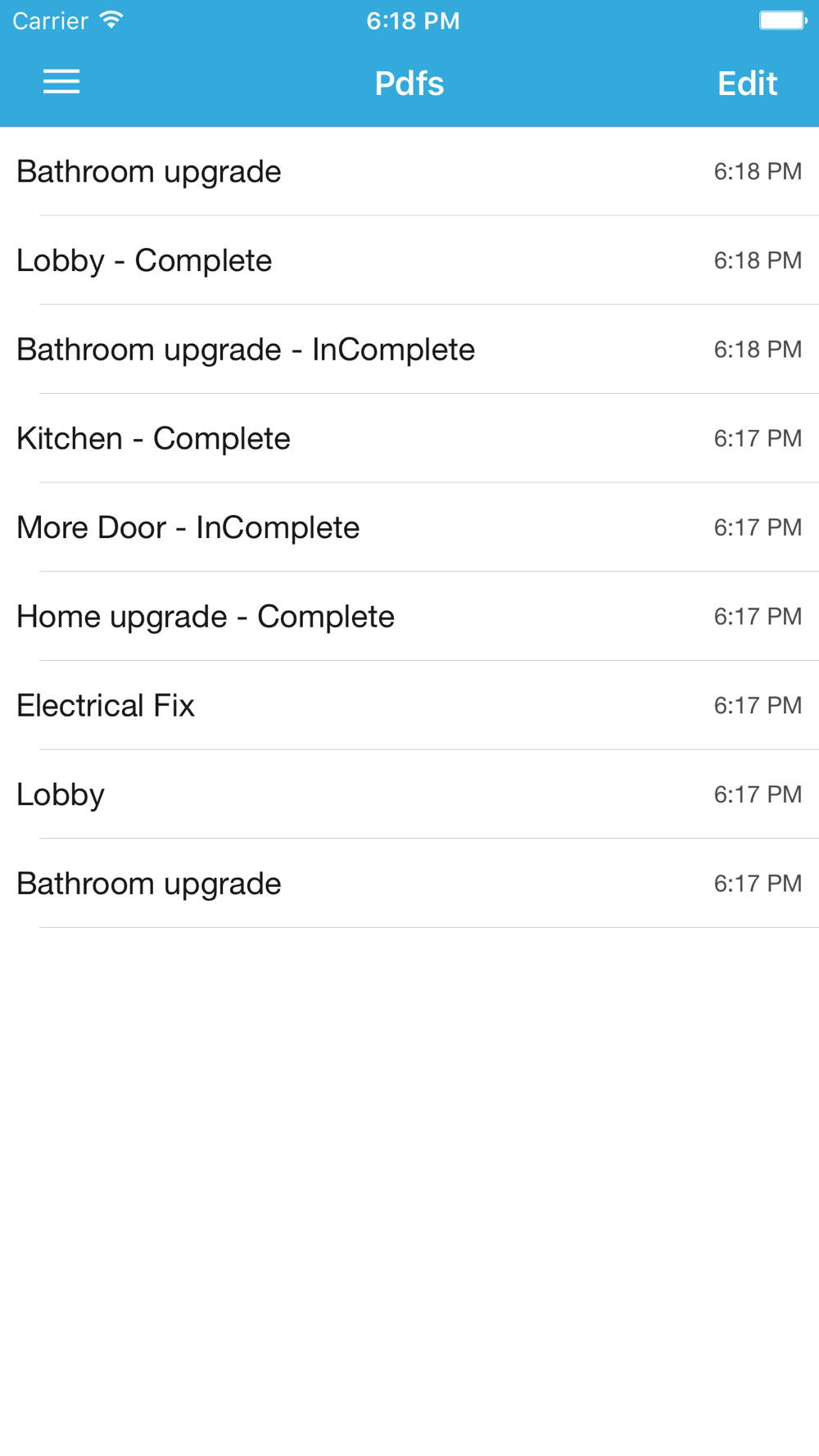Open the plain Lobby PDF from 6:17 PM
Screen dimensions: 819x1456
pos(409,794)
